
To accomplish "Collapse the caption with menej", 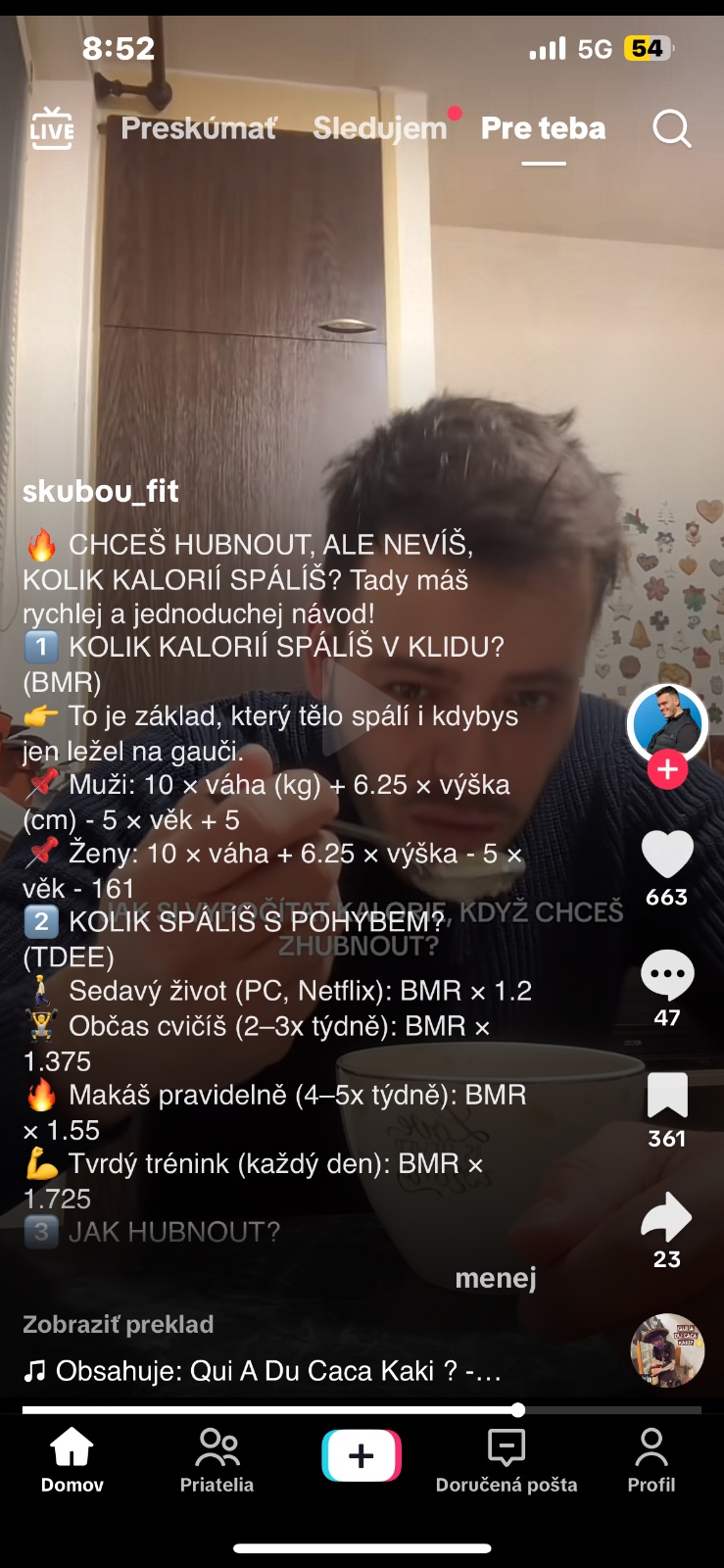I will 496,1278.
